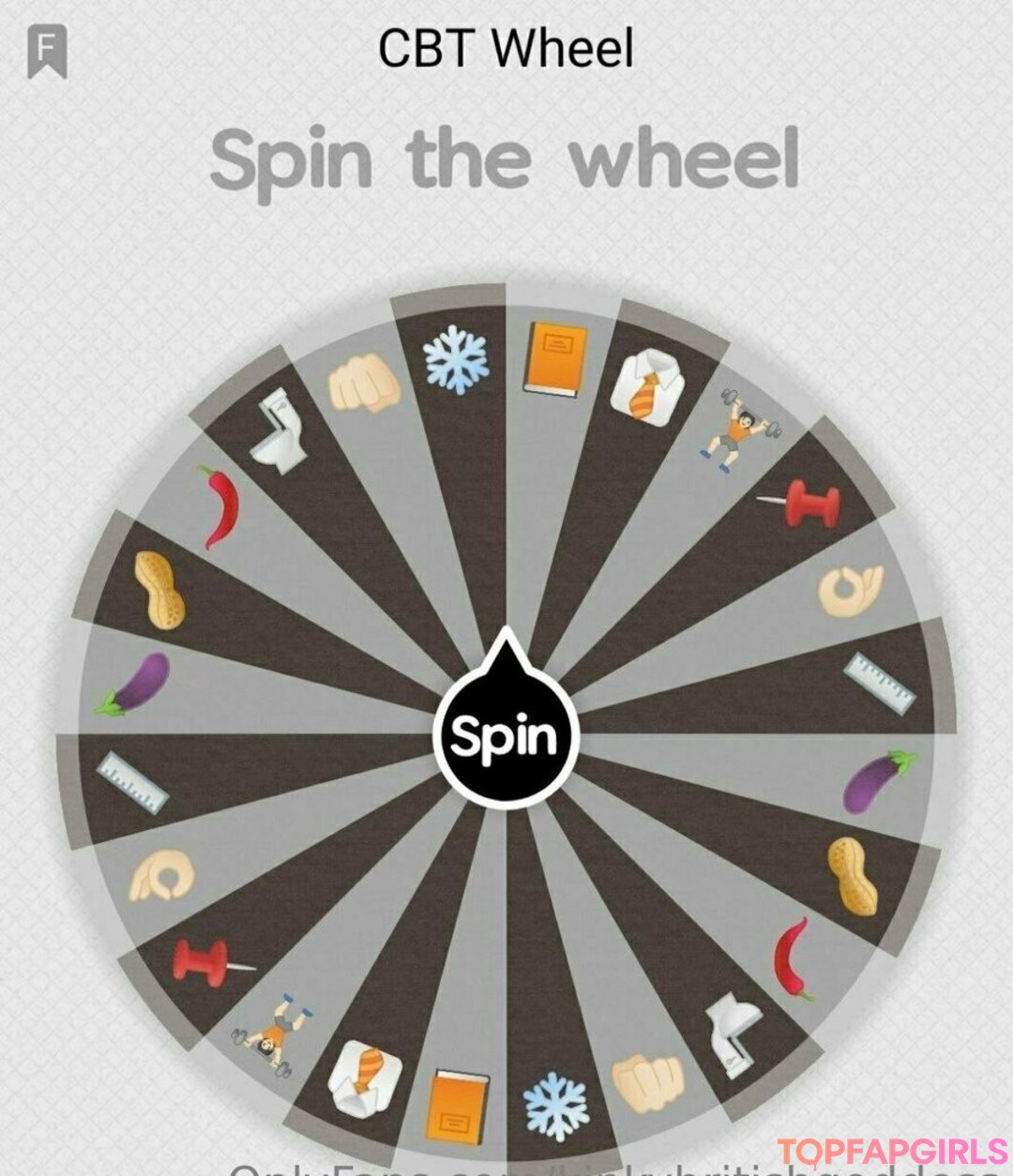Open the bookmark icon beside the CBT Wheel title

click(47, 52)
